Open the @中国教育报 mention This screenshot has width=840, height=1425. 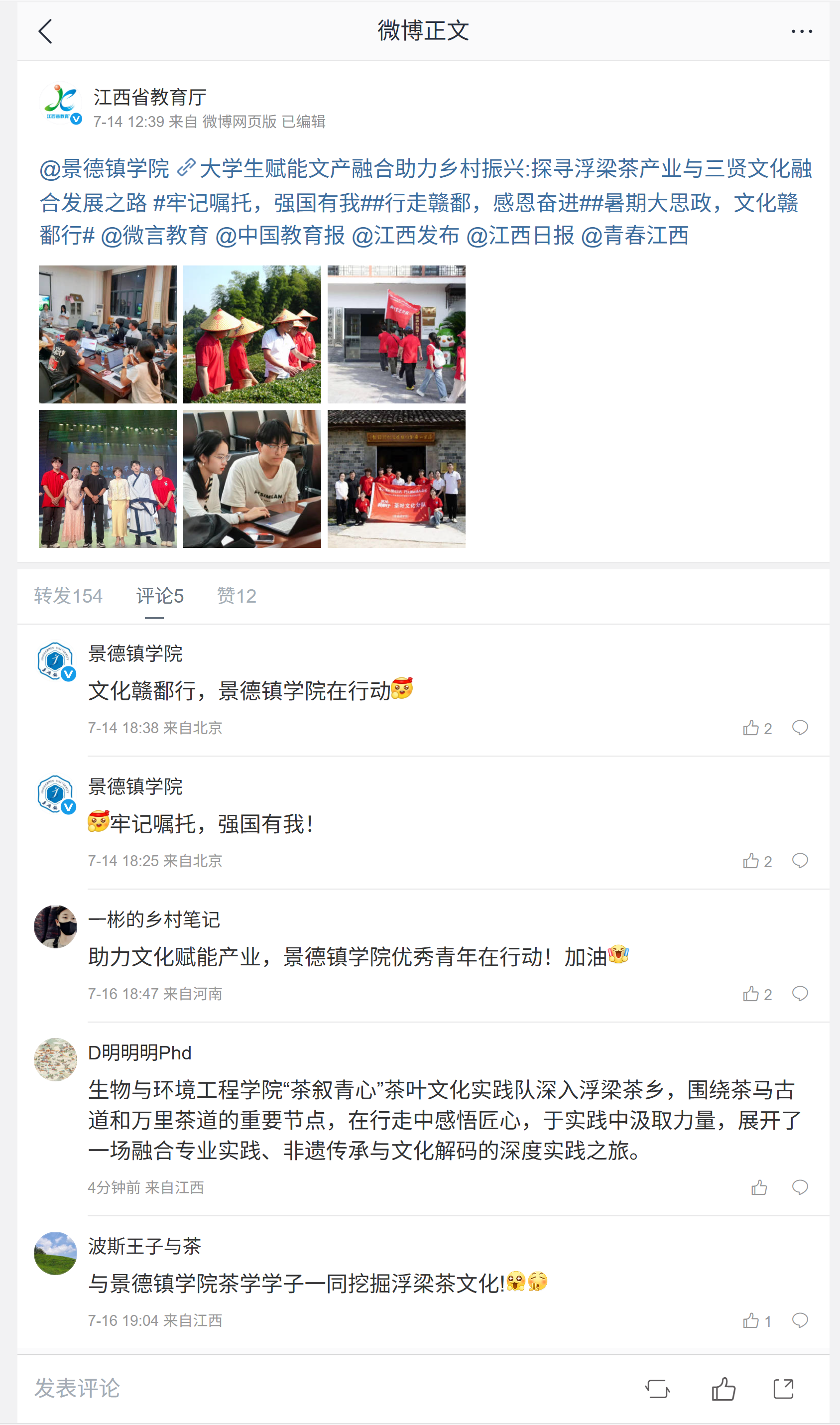coord(280,236)
